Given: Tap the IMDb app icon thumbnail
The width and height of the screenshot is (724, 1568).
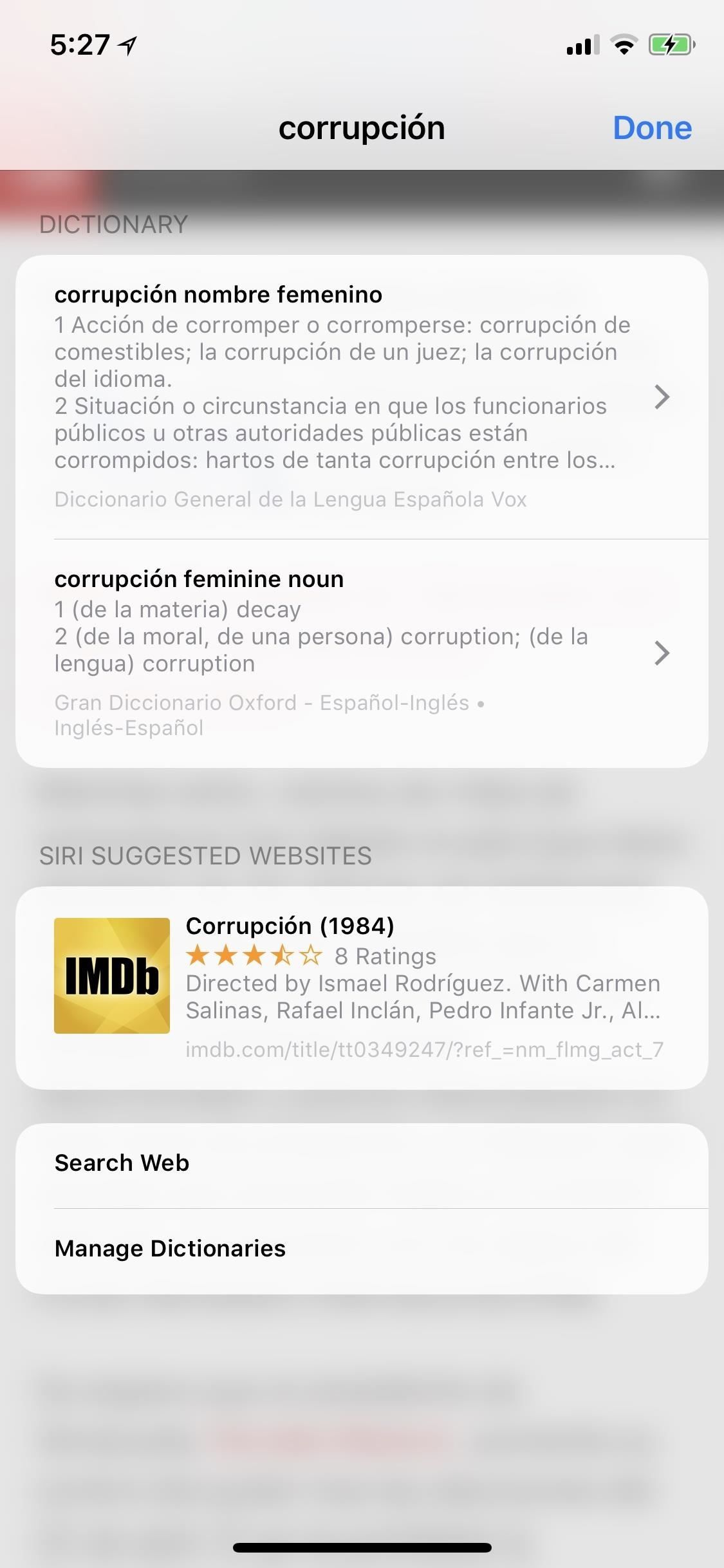Looking at the screenshot, I should coord(111,974).
